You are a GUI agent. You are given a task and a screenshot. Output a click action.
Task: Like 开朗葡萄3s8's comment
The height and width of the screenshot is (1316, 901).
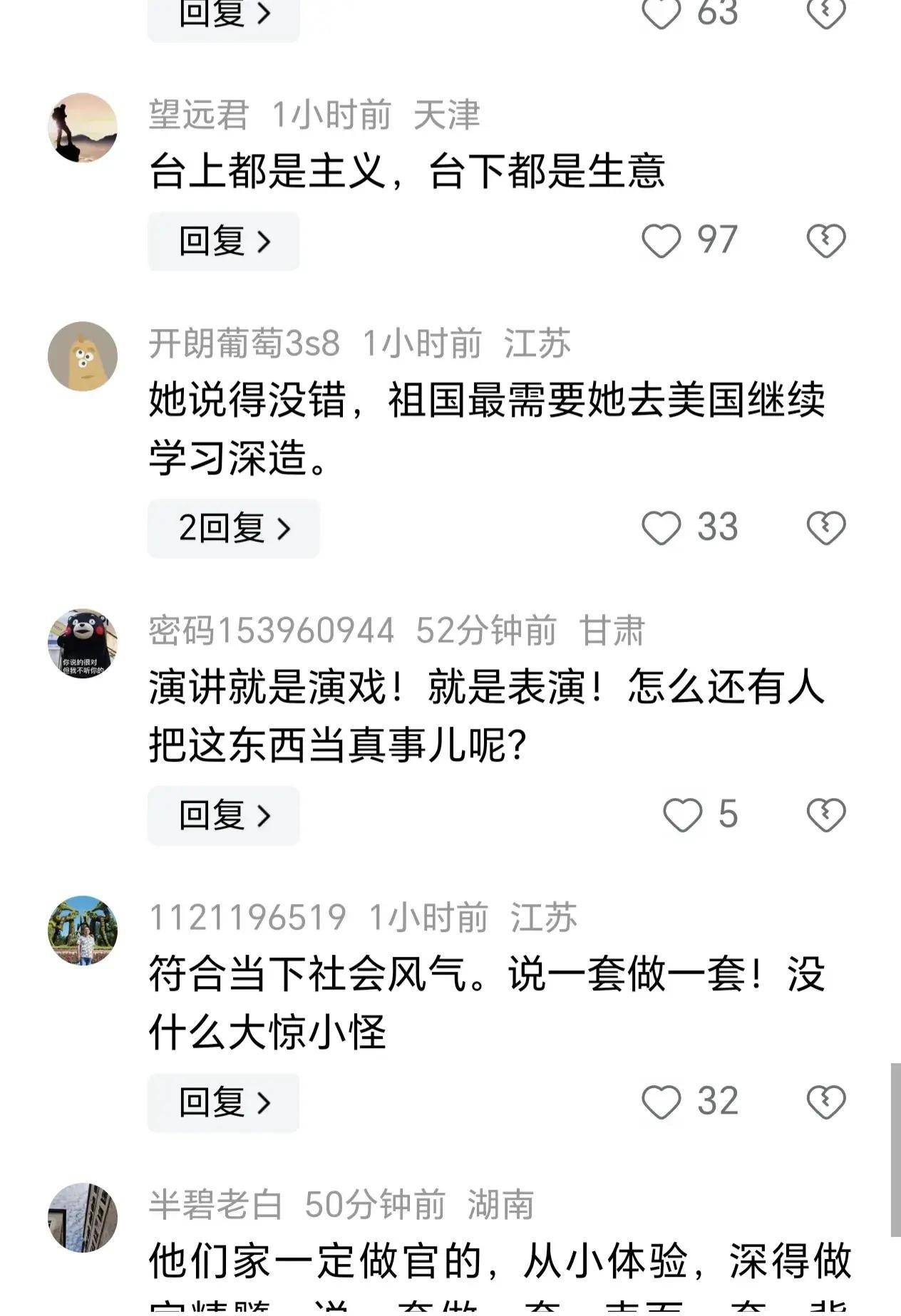click(661, 528)
